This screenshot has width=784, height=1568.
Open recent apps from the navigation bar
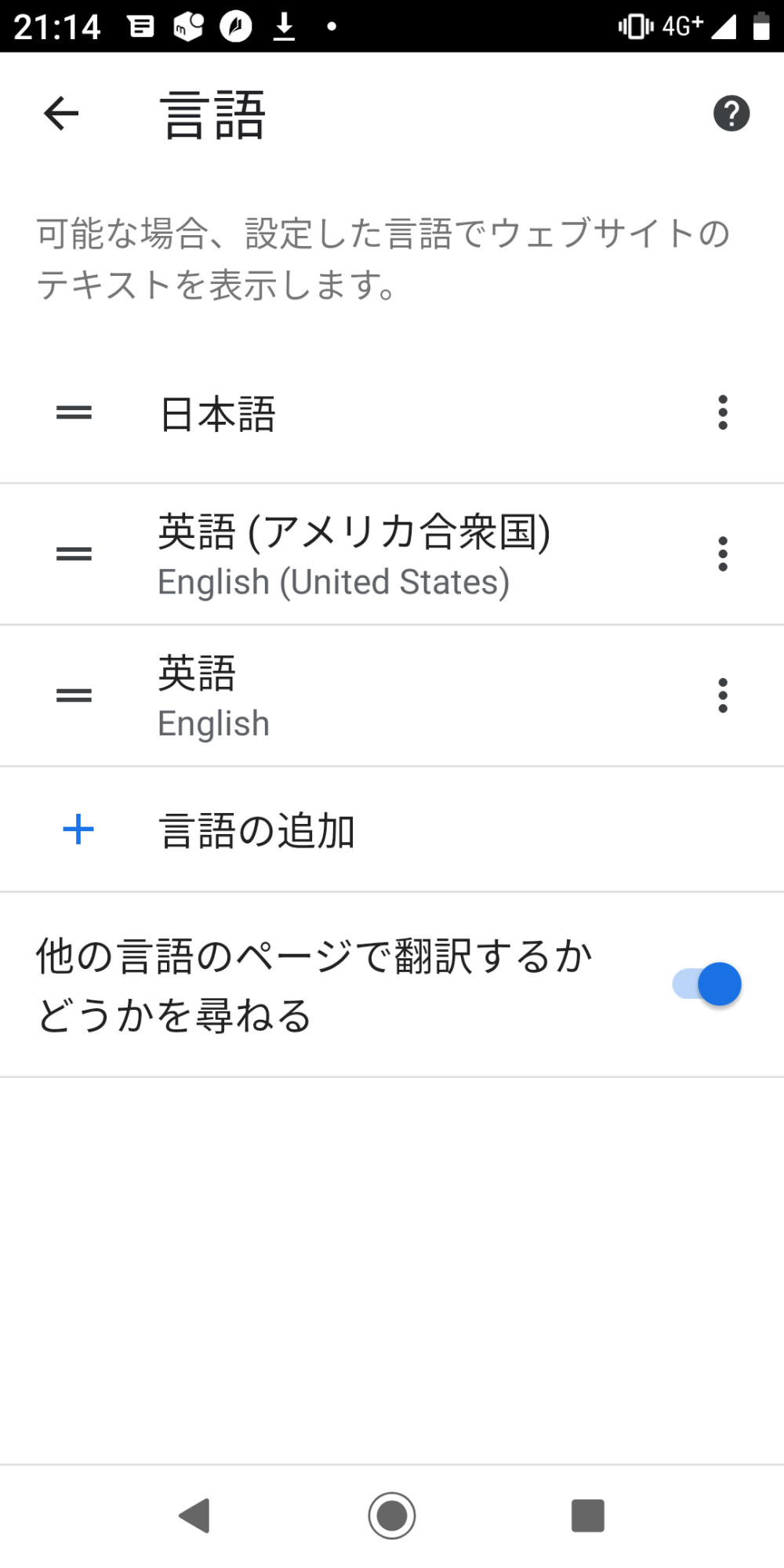pyautogui.click(x=587, y=1515)
